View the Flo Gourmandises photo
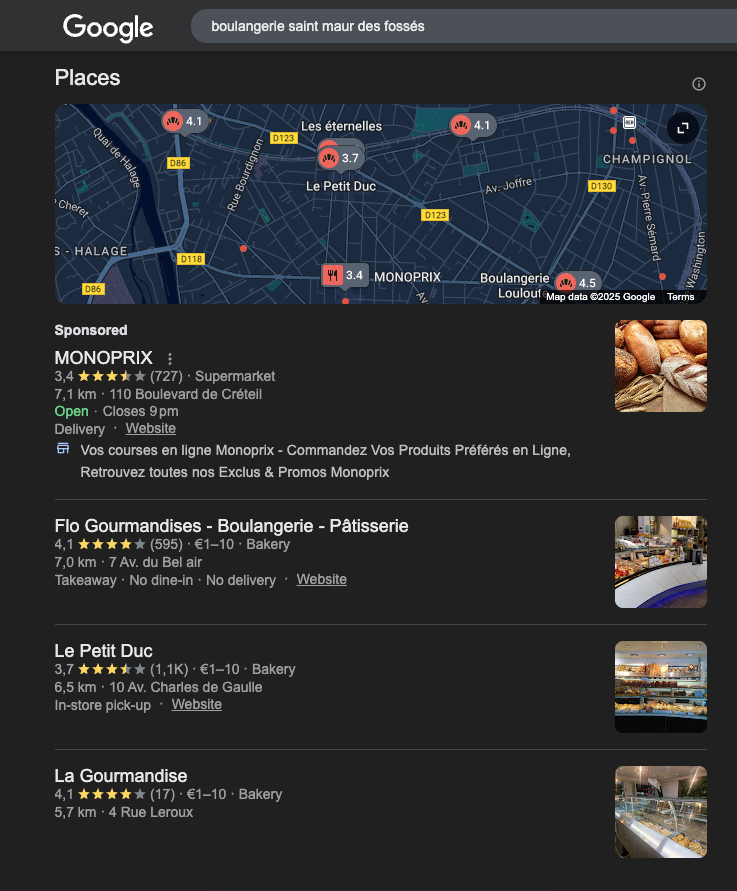 [660, 562]
